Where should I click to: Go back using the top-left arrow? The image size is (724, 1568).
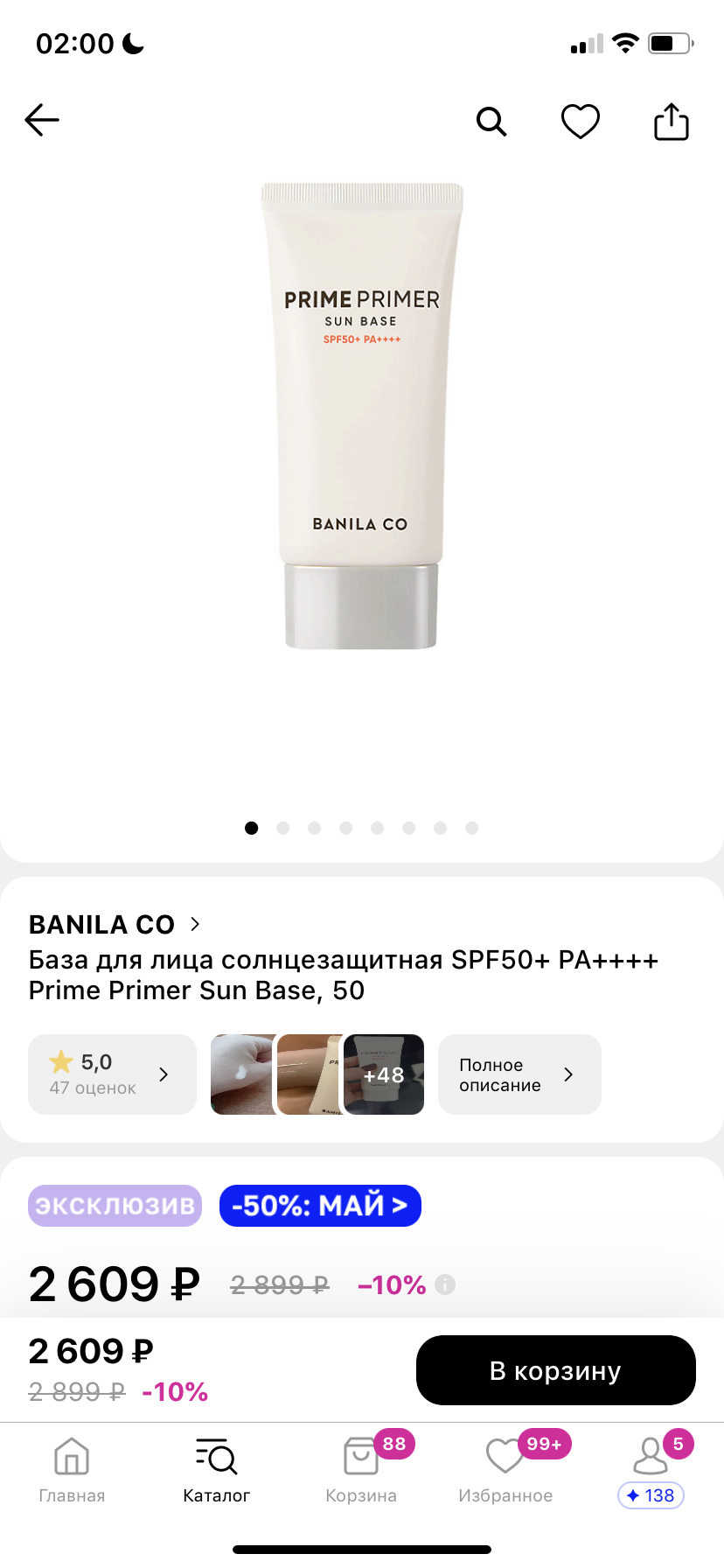42,121
